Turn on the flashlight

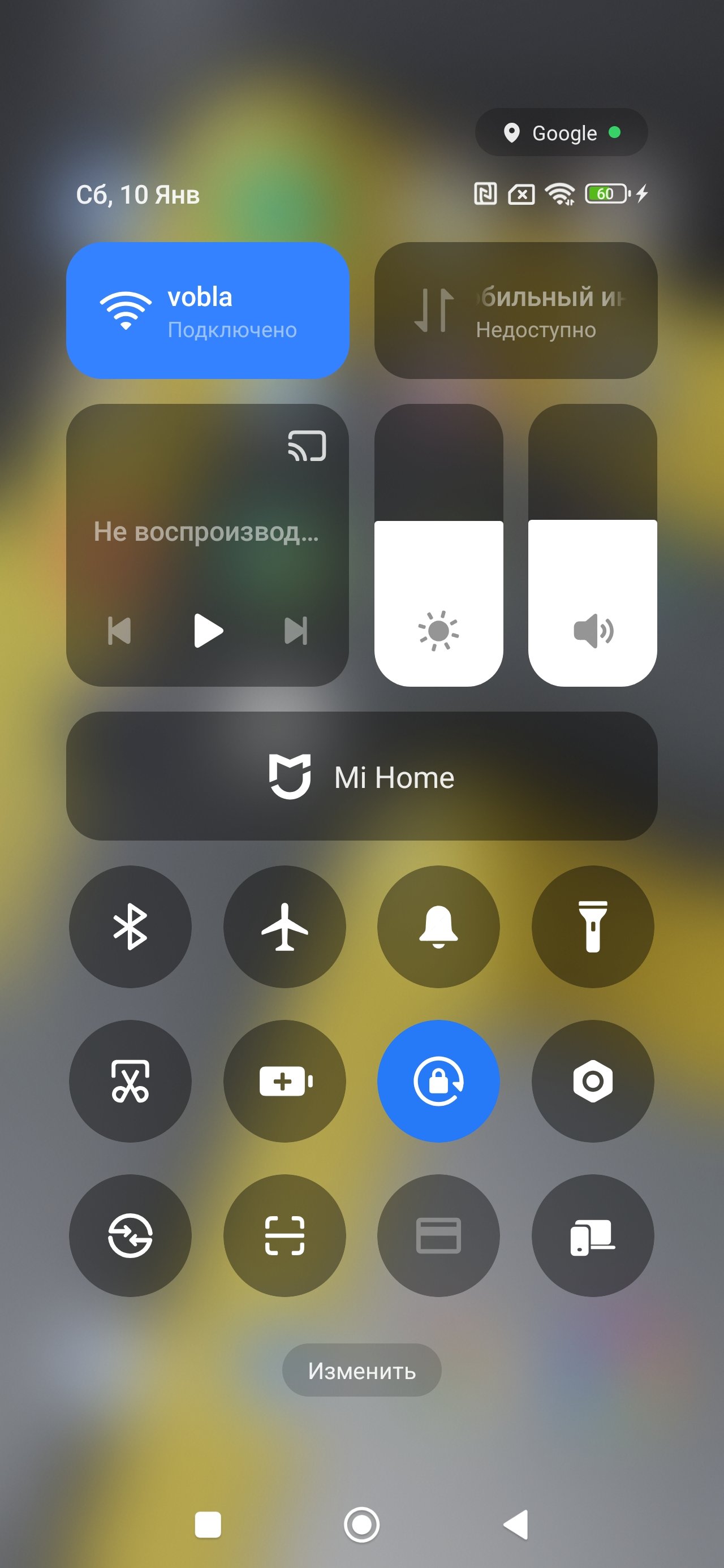pos(592,927)
